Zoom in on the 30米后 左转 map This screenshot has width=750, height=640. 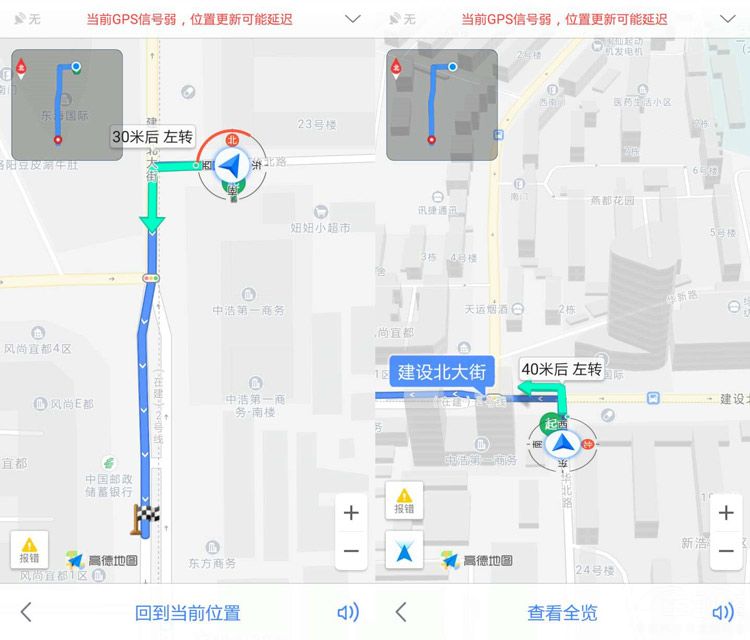click(351, 513)
